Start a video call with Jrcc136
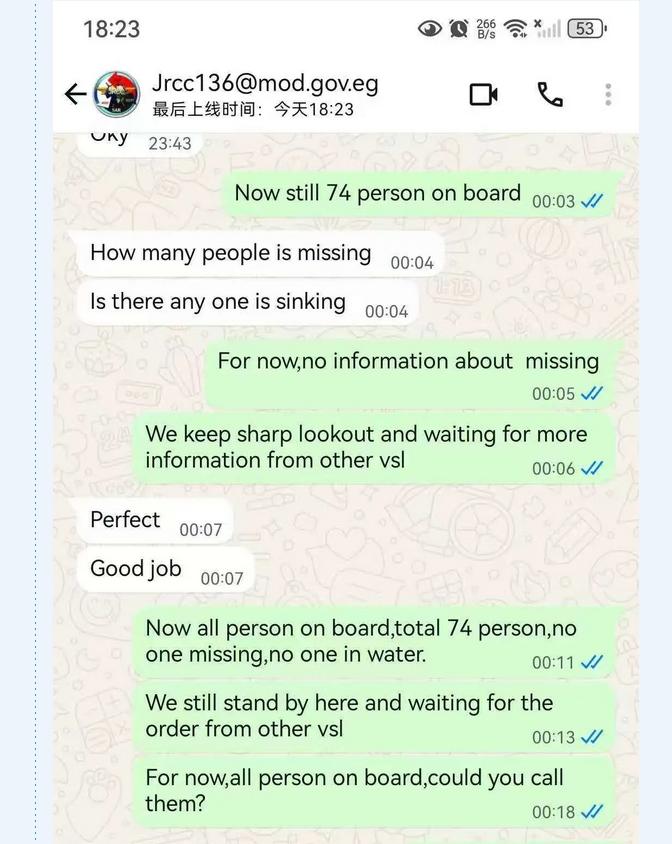The width and height of the screenshot is (672, 844). [484, 94]
